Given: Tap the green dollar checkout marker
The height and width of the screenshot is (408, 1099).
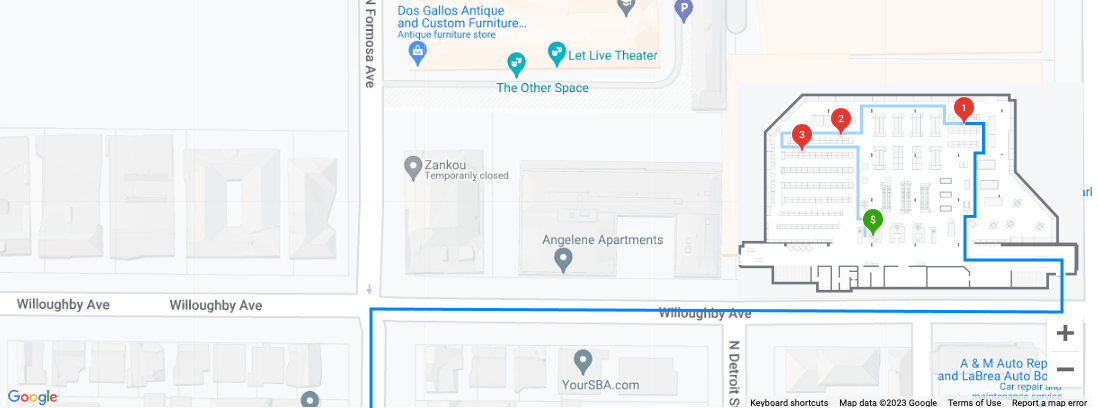Looking at the screenshot, I should click(x=873, y=220).
